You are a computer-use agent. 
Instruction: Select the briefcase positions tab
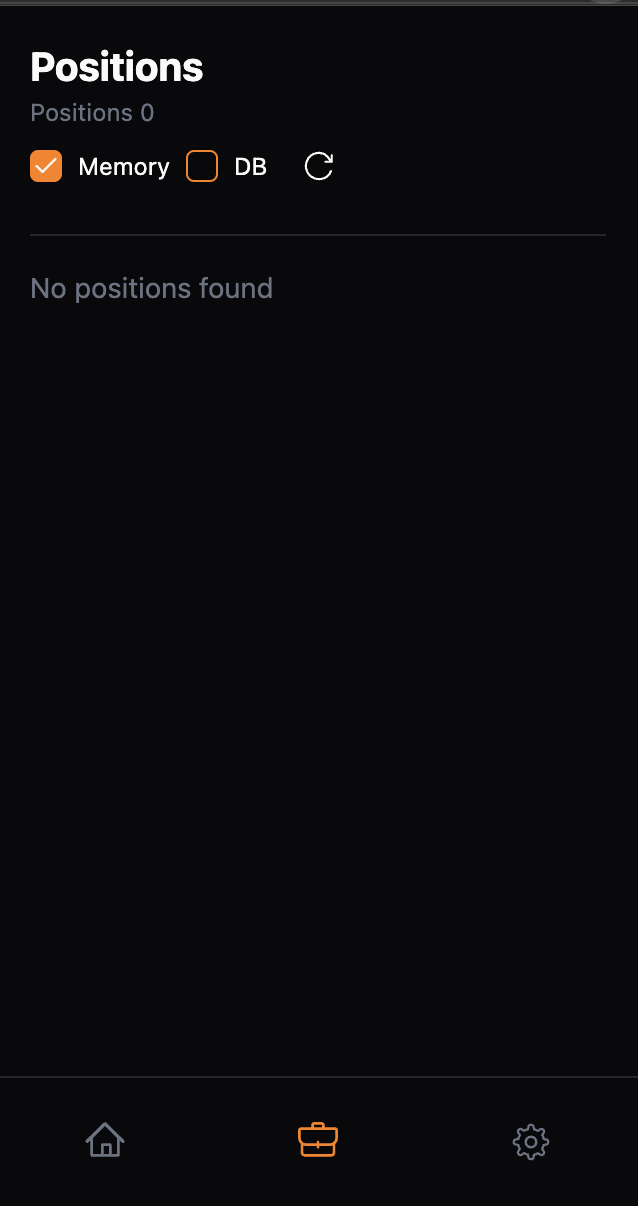point(318,1140)
